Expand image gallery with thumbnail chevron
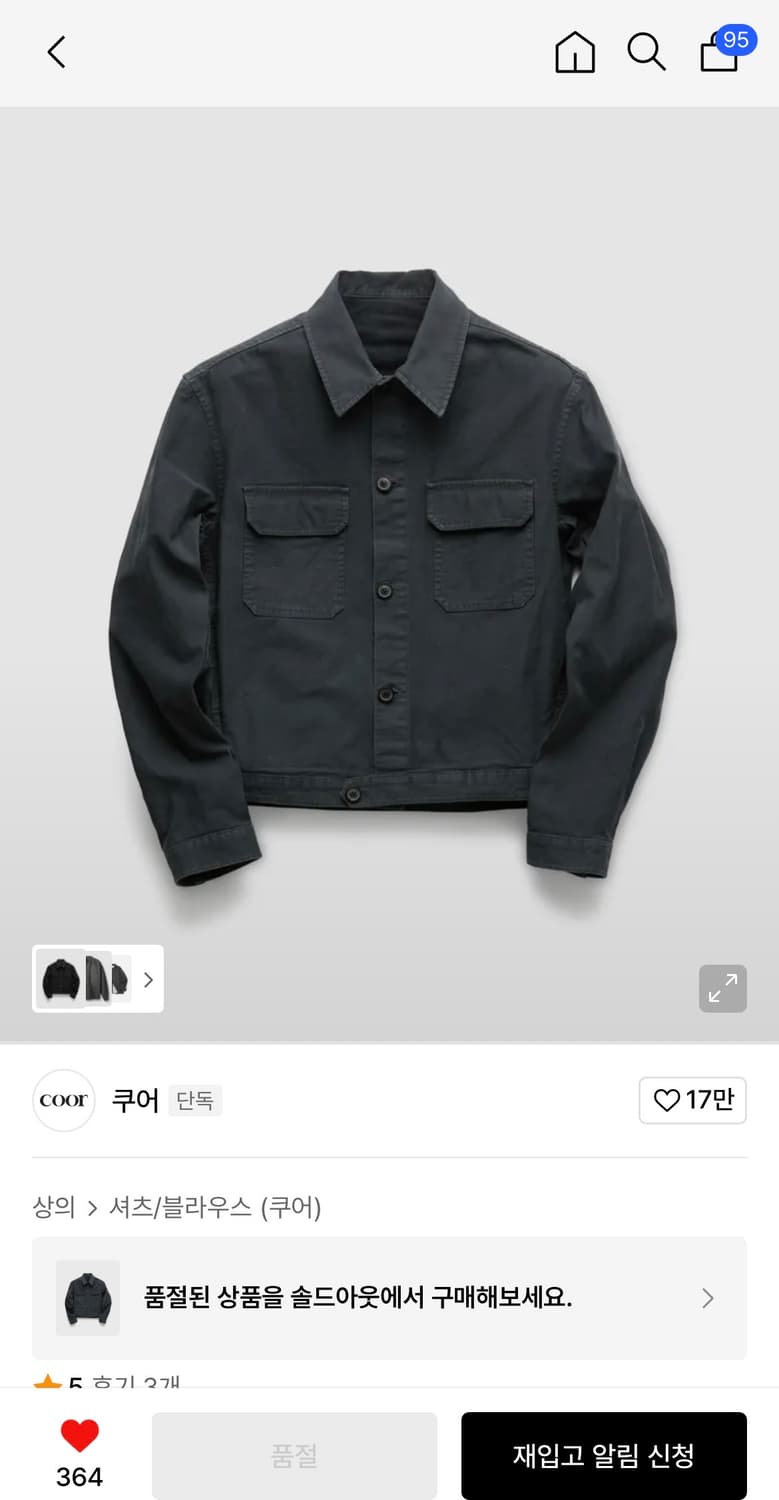This screenshot has width=779, height=1500. 148,979
